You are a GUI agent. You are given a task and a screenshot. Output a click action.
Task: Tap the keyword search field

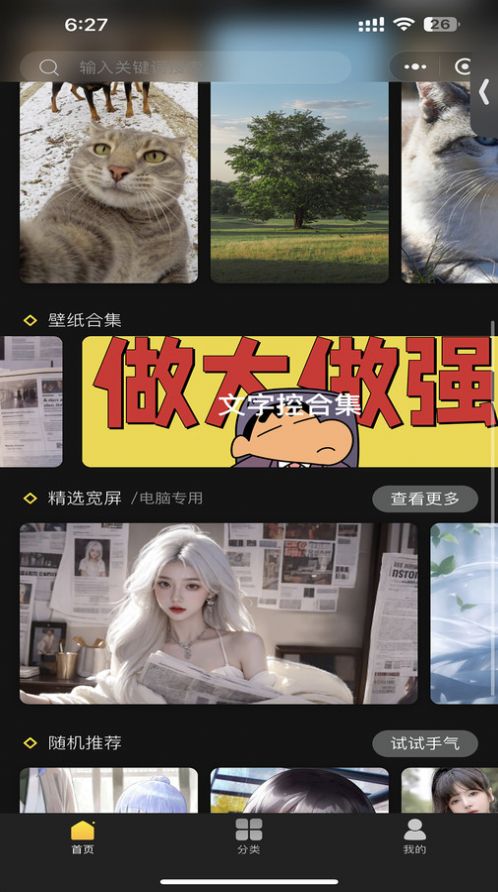click(186, 67)
